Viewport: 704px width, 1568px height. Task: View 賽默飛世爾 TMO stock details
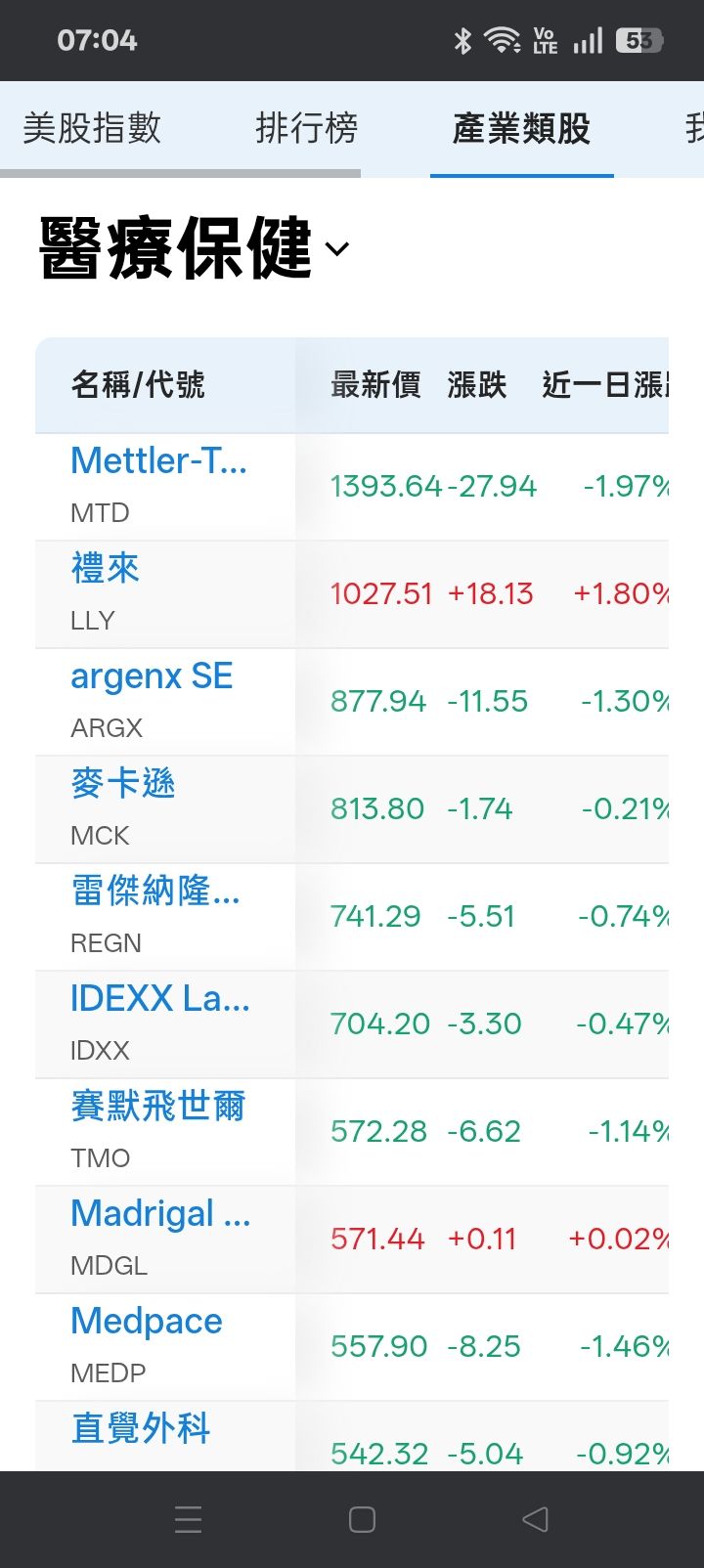click(157, 1106)
